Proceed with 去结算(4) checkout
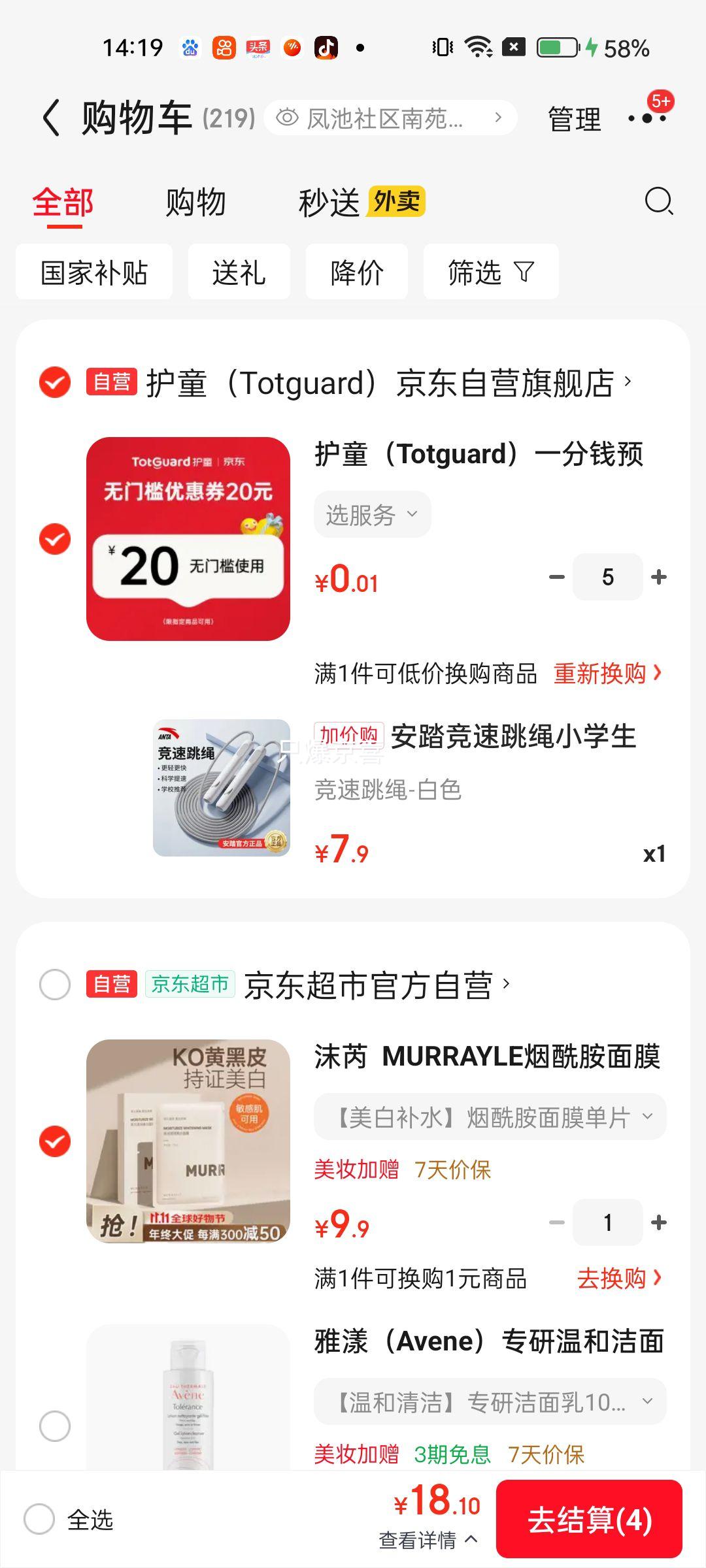706x1568 pixels. (589, 1519)
